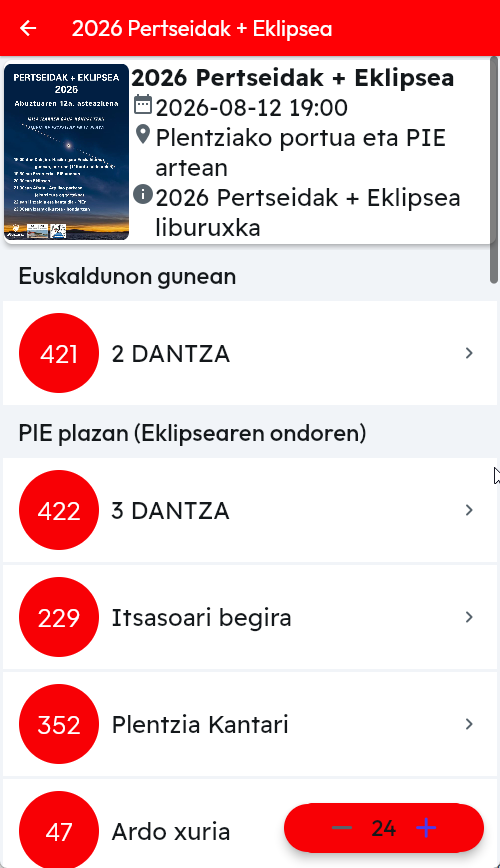Increase the value with the plus button
Image resolution: width=500 pixels, height=868 pixels.
[x=426, y=828]
